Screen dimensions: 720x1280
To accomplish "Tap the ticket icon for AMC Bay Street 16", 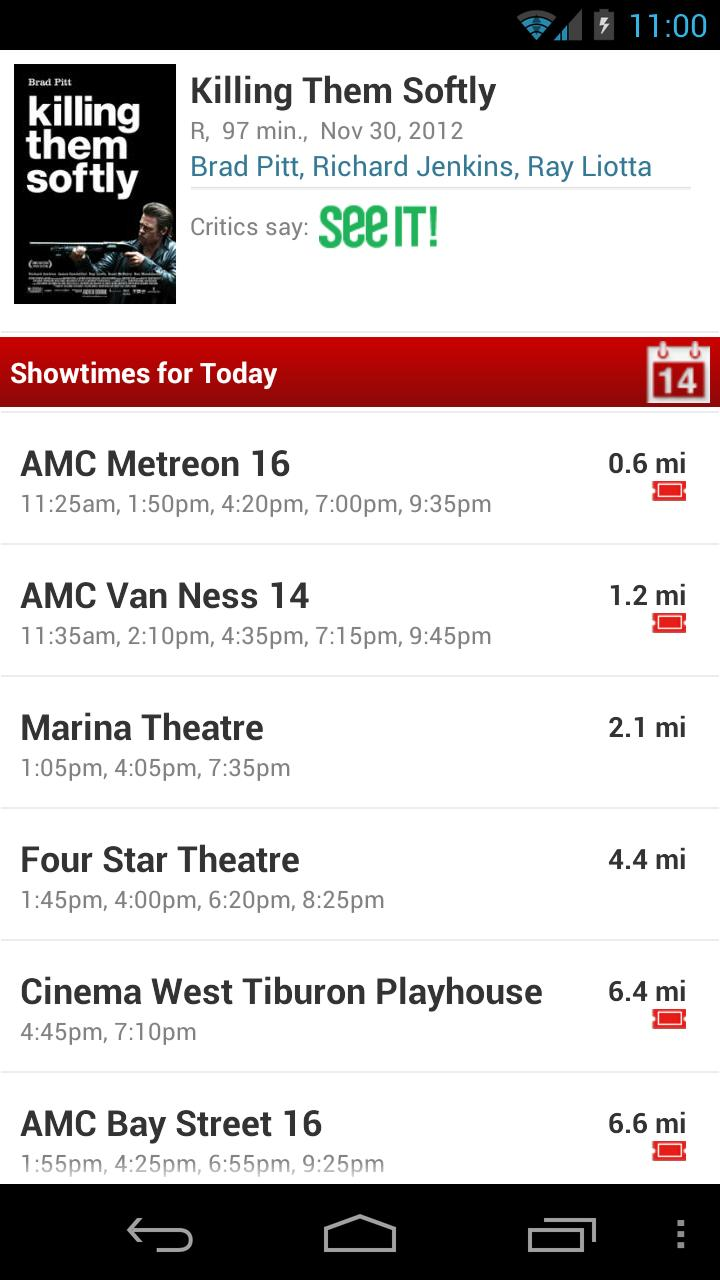I will (x=668, y=1150).
